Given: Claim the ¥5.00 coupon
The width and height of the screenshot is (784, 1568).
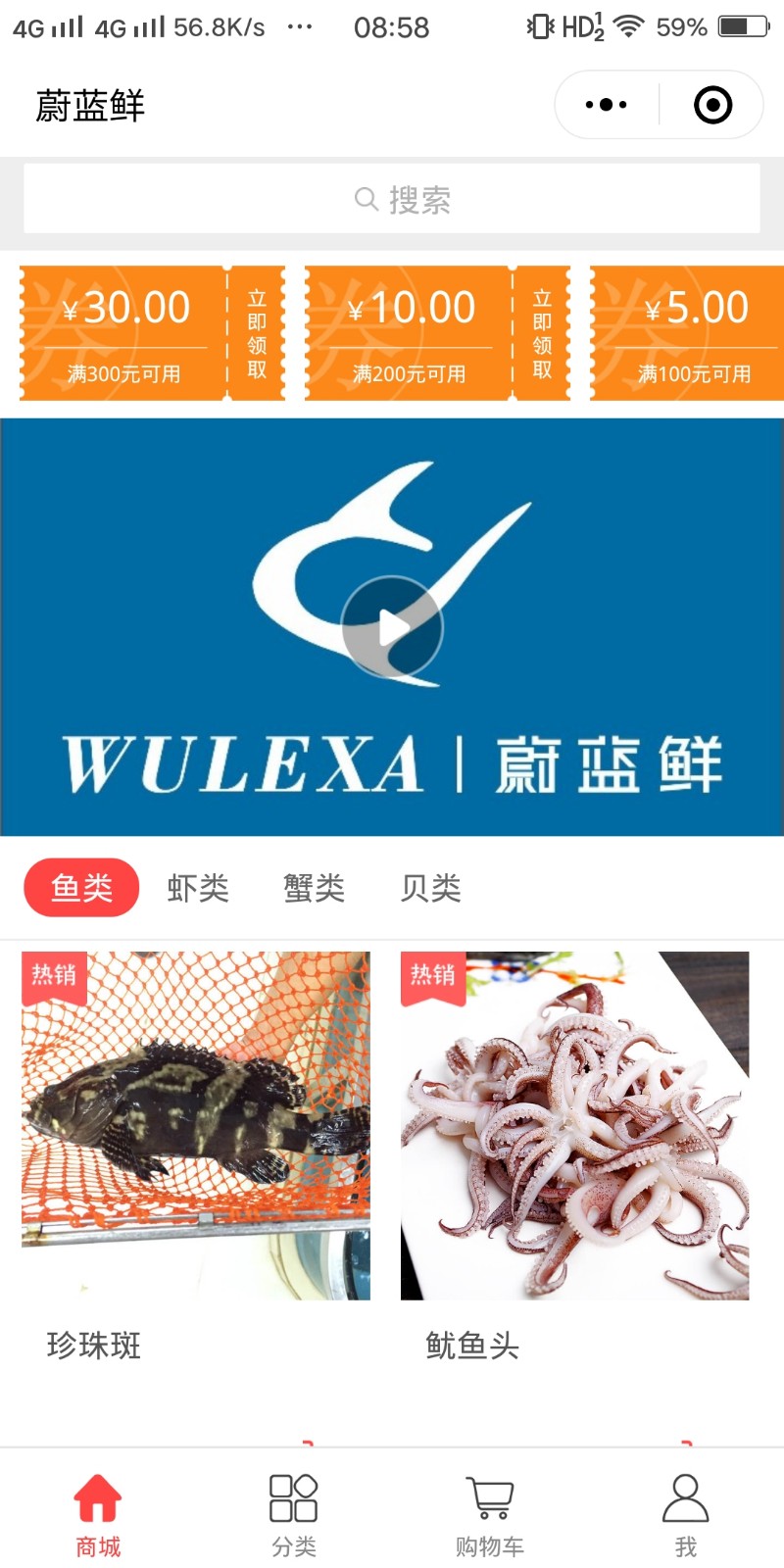Looking at the screenshot, I should coord(696,333).
